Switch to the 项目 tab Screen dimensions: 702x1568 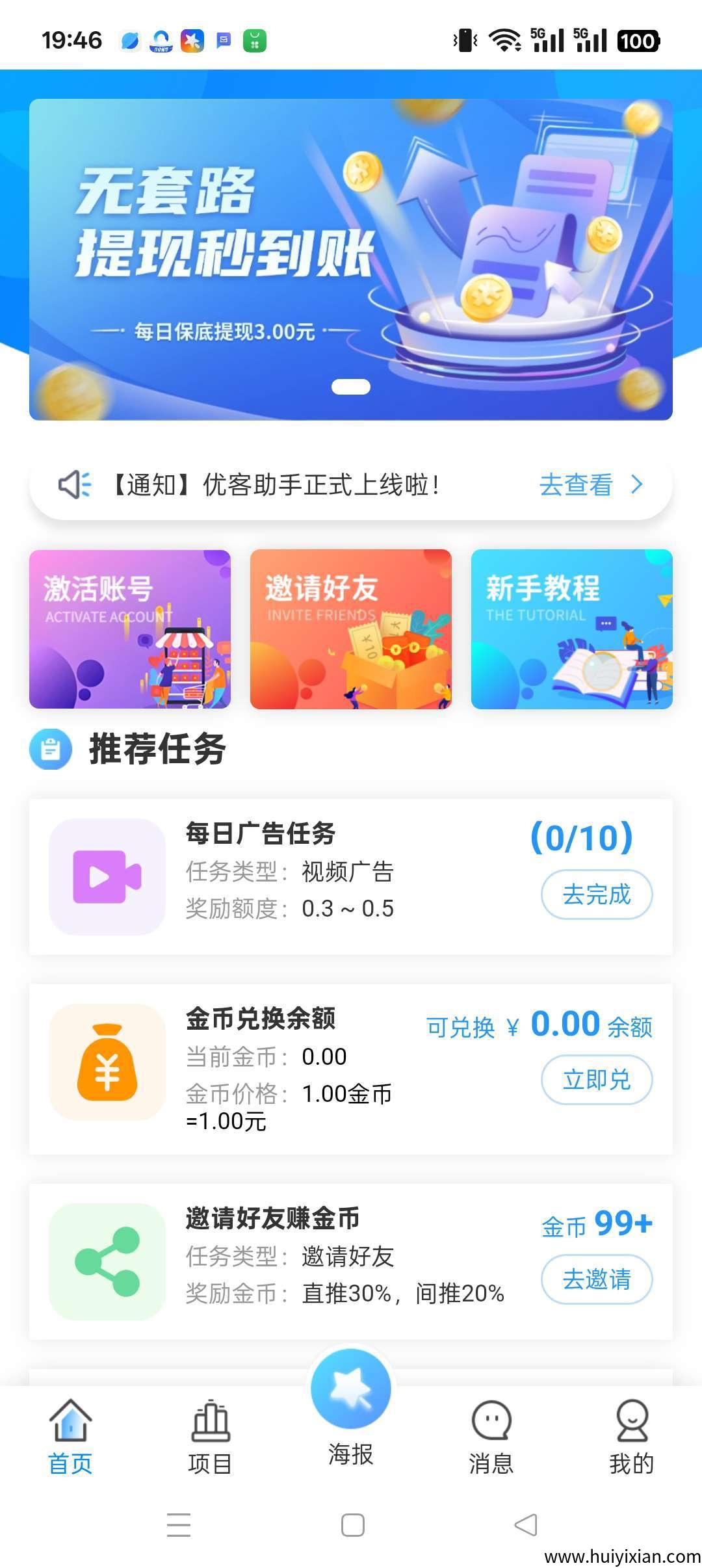(x=210, y=1438)
